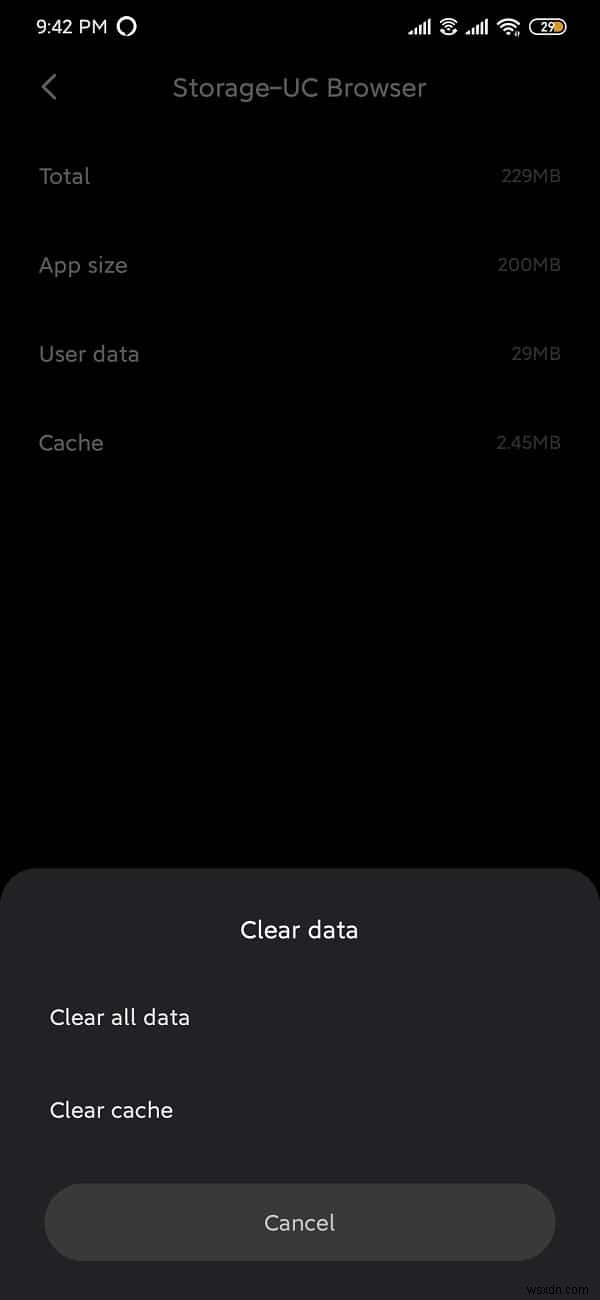Viewport: 600px width, 1300px height.
Task: Dismiss dialog with Cancel button
Action: click(299, 1222)
